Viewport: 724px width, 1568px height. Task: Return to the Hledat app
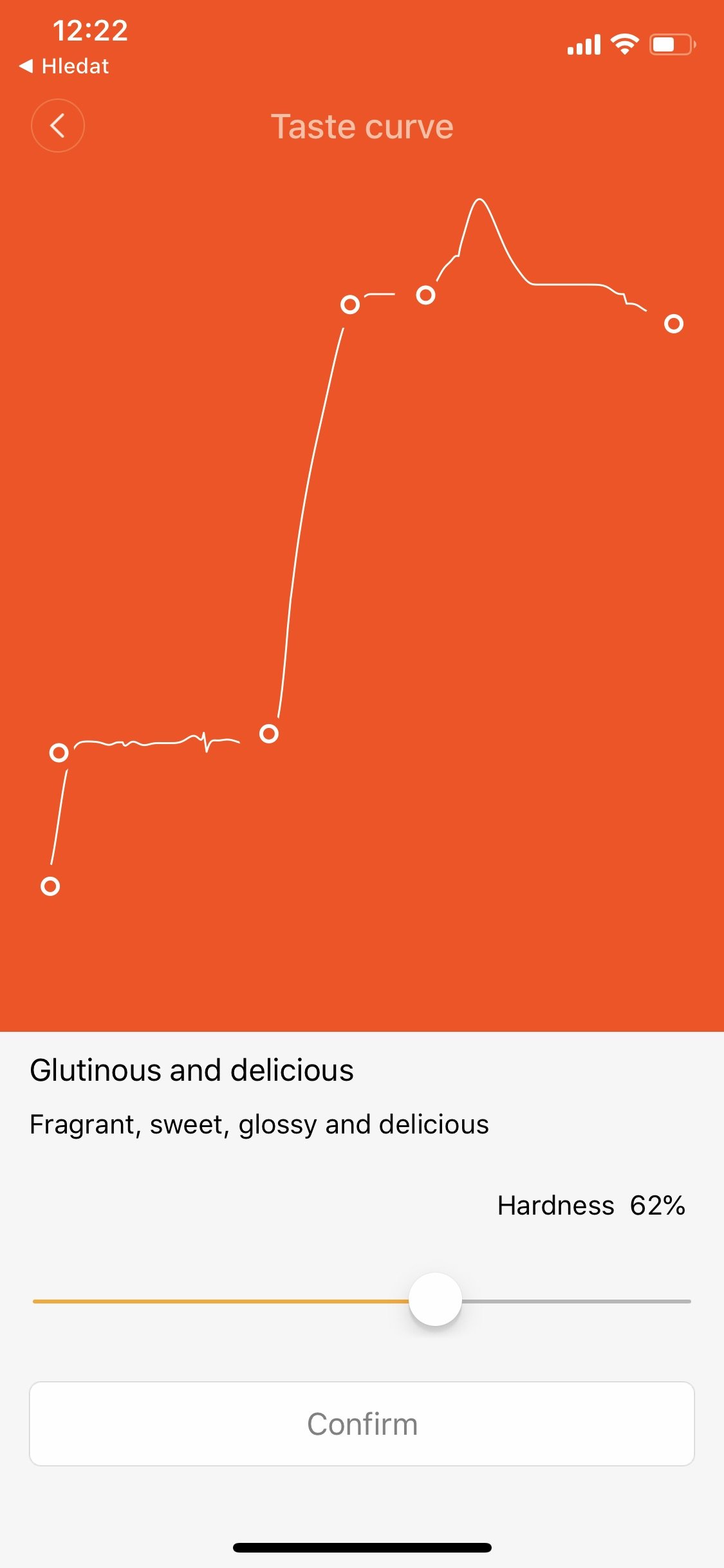point(64,66)
